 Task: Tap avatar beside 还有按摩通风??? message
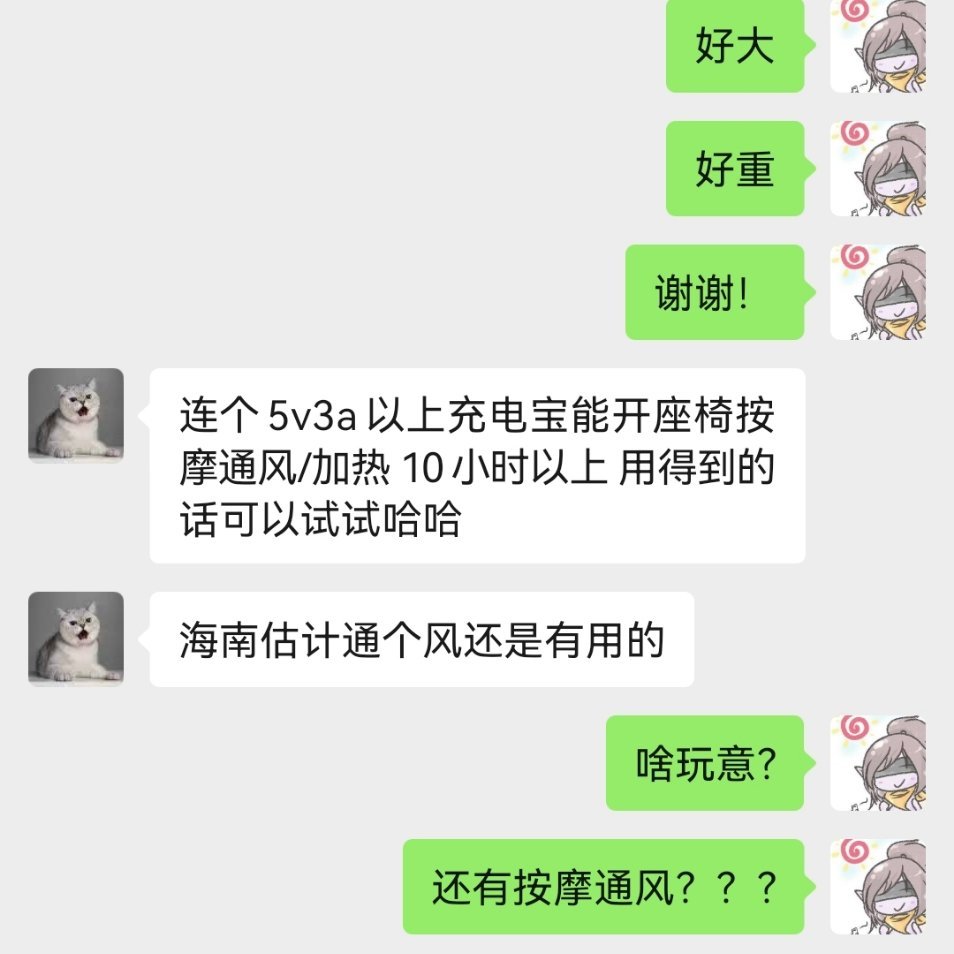click(x=878, y=886)
